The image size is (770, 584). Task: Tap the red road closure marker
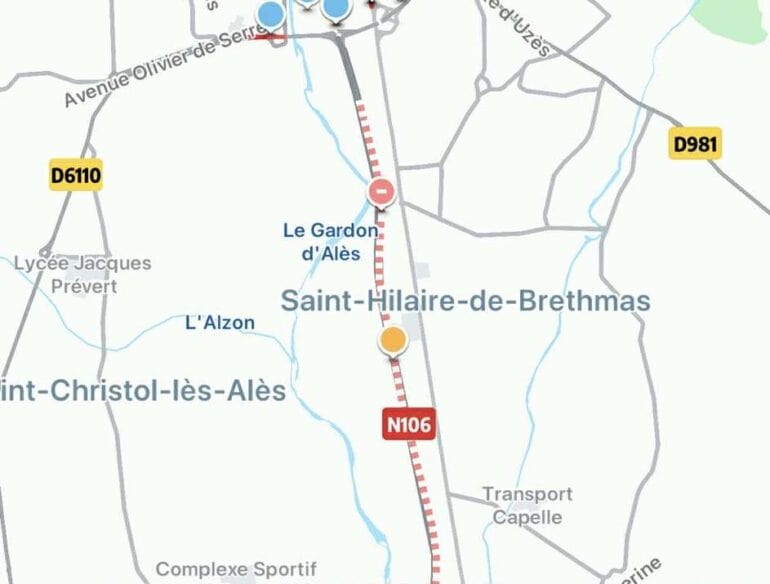click(382, 190)
